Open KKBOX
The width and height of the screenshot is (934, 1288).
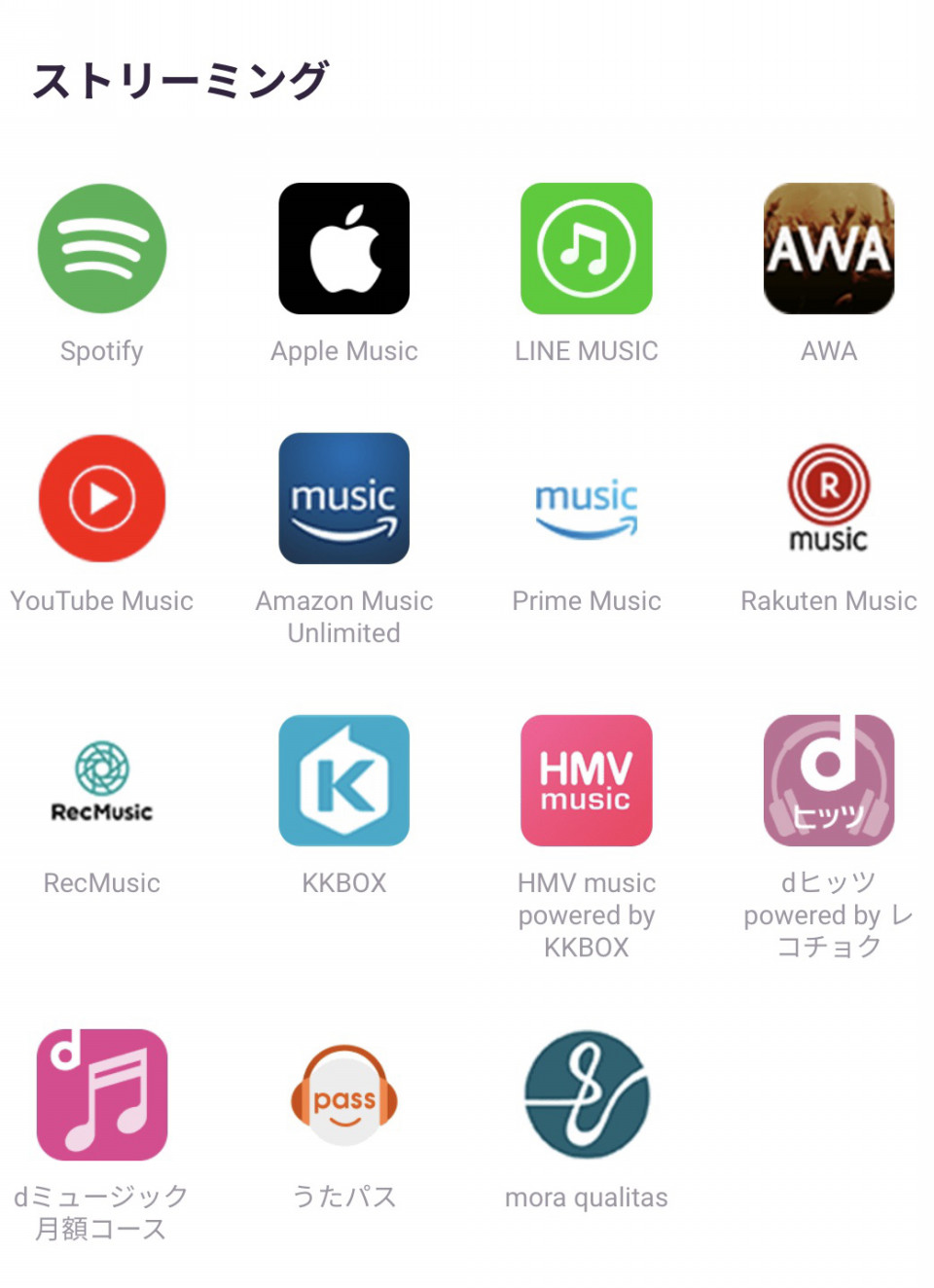343,780
